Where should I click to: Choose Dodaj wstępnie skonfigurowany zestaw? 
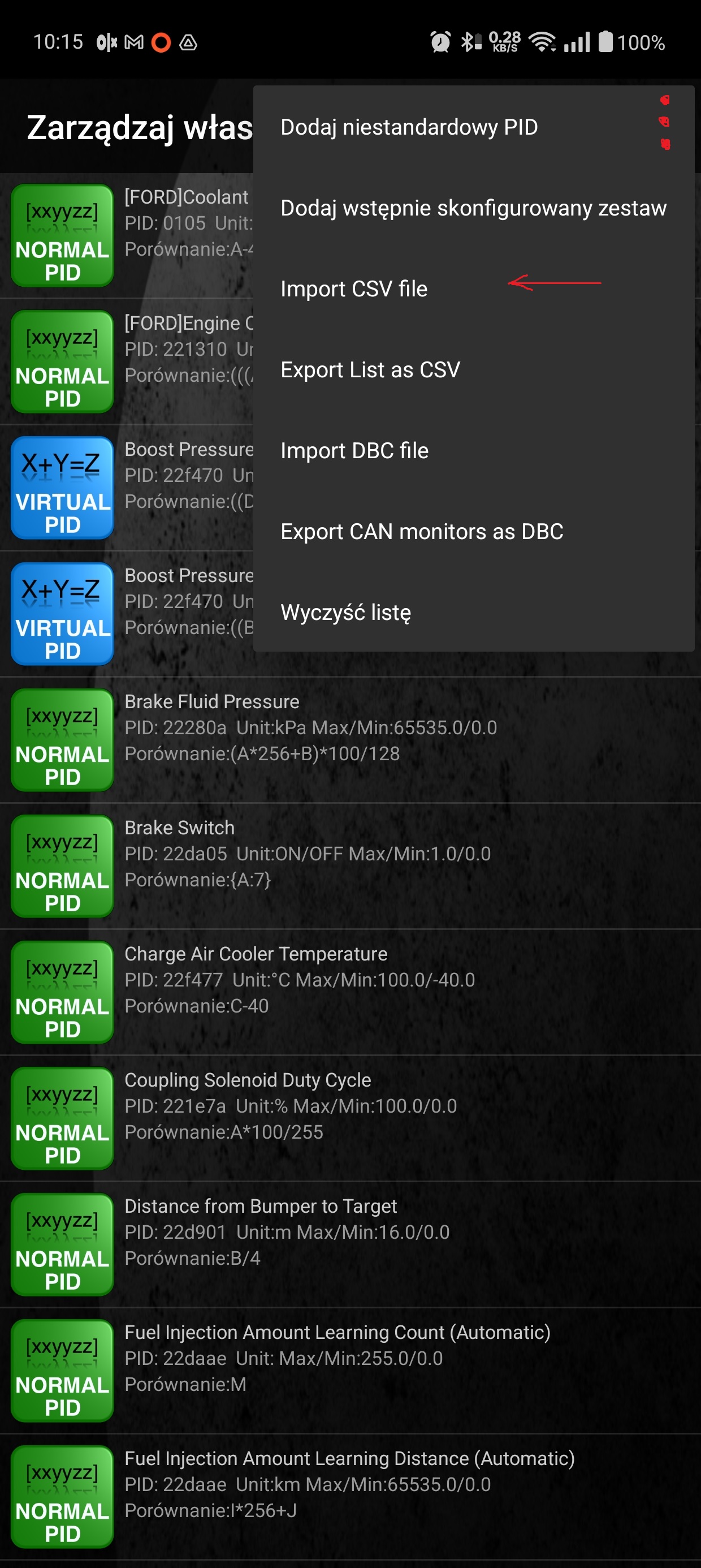click(473, 208)
